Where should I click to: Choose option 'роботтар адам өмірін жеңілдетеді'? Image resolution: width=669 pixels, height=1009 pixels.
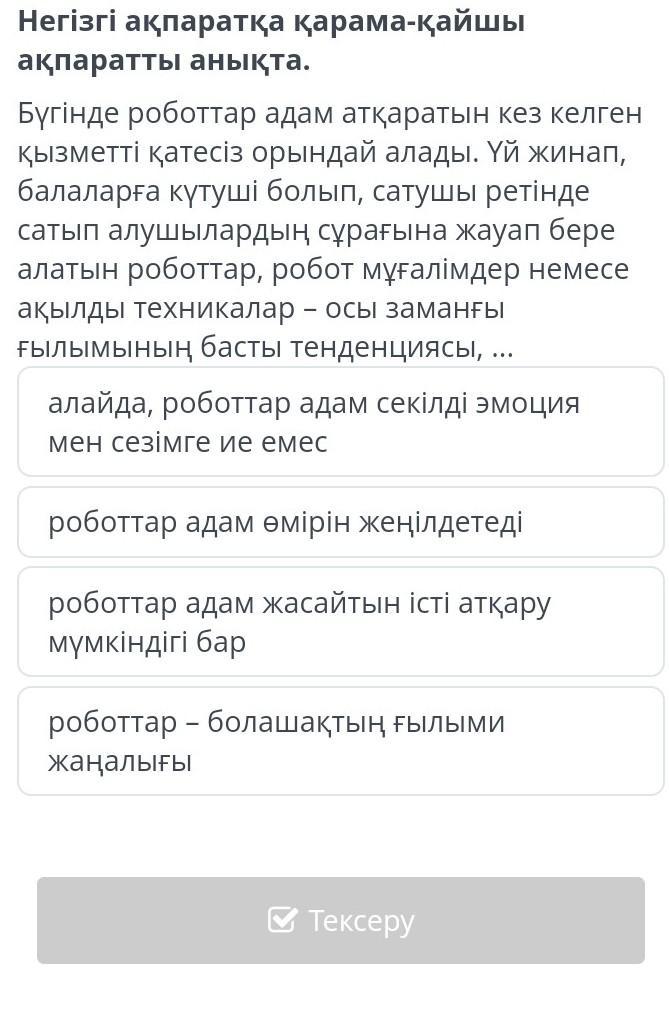[x=340, y=522]
